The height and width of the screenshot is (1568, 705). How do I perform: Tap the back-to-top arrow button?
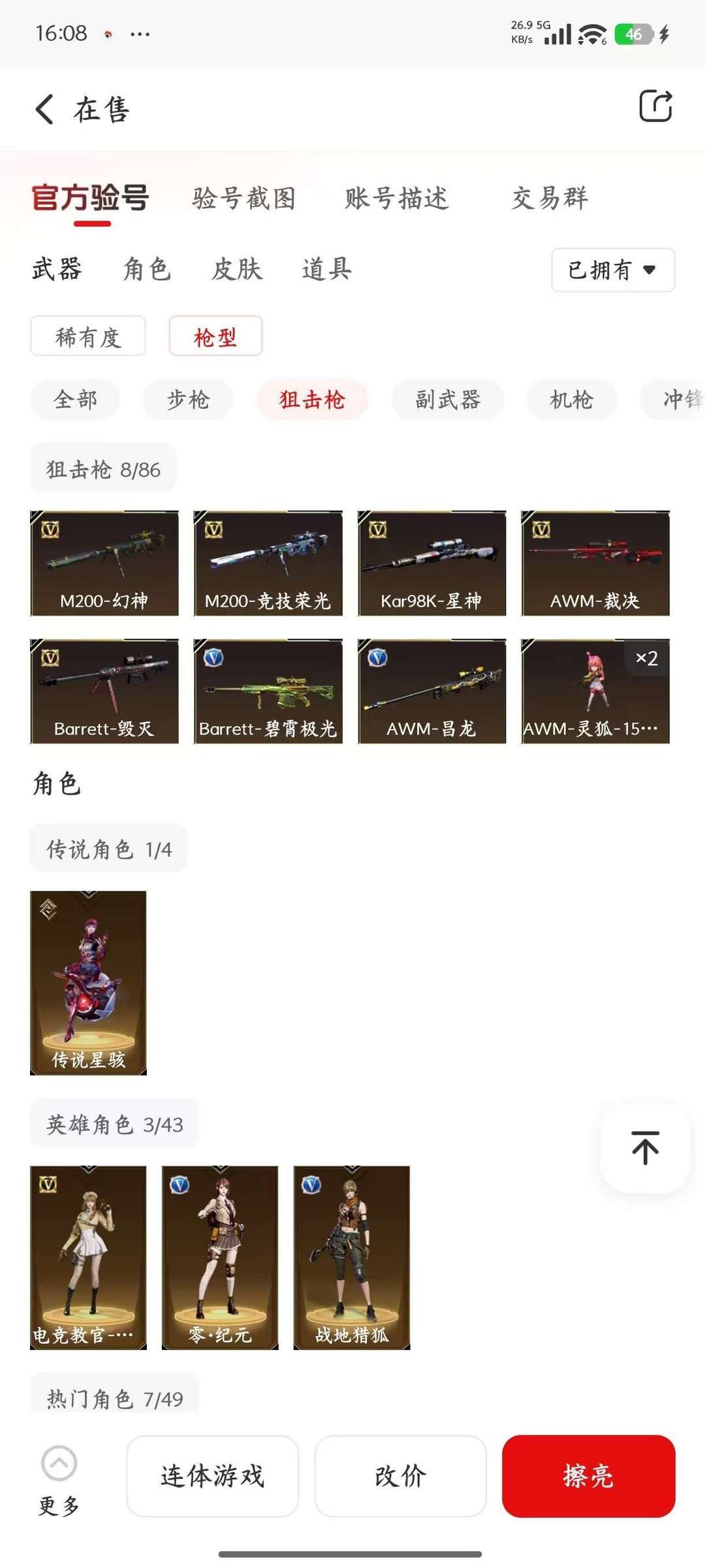coord(644,1148)
